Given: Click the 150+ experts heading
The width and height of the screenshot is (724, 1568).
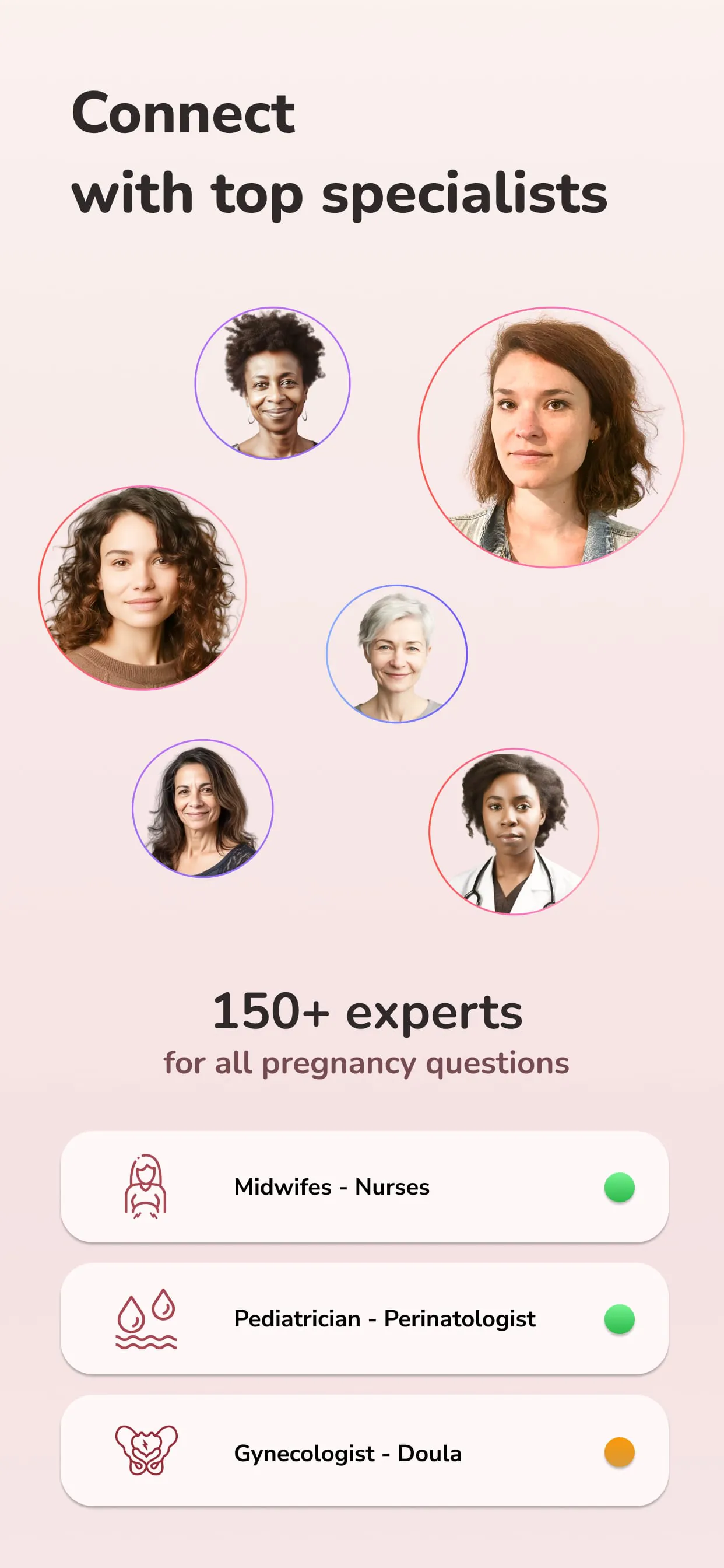Looking at the screenshot, I should pos(366,1010).
